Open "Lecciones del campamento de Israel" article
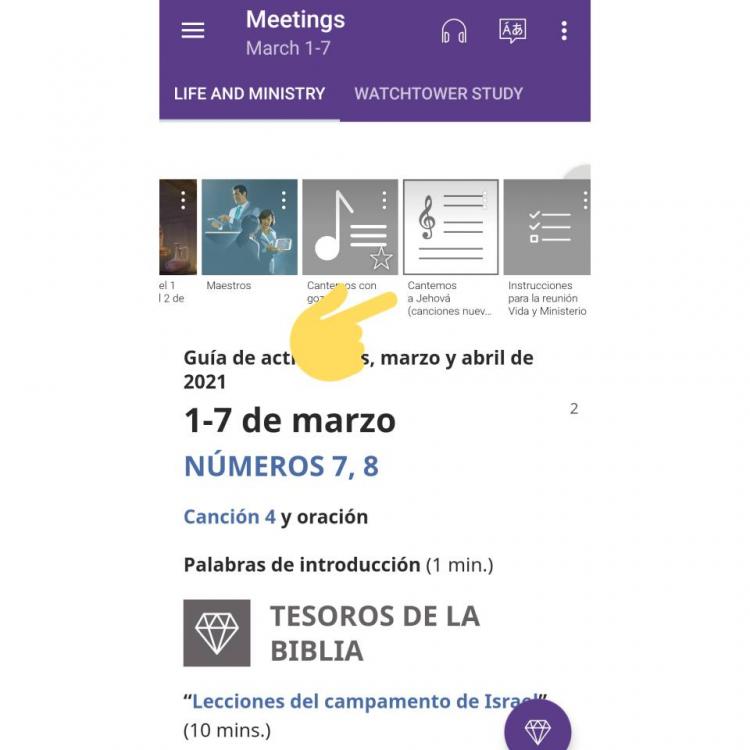 pos(365,701)
